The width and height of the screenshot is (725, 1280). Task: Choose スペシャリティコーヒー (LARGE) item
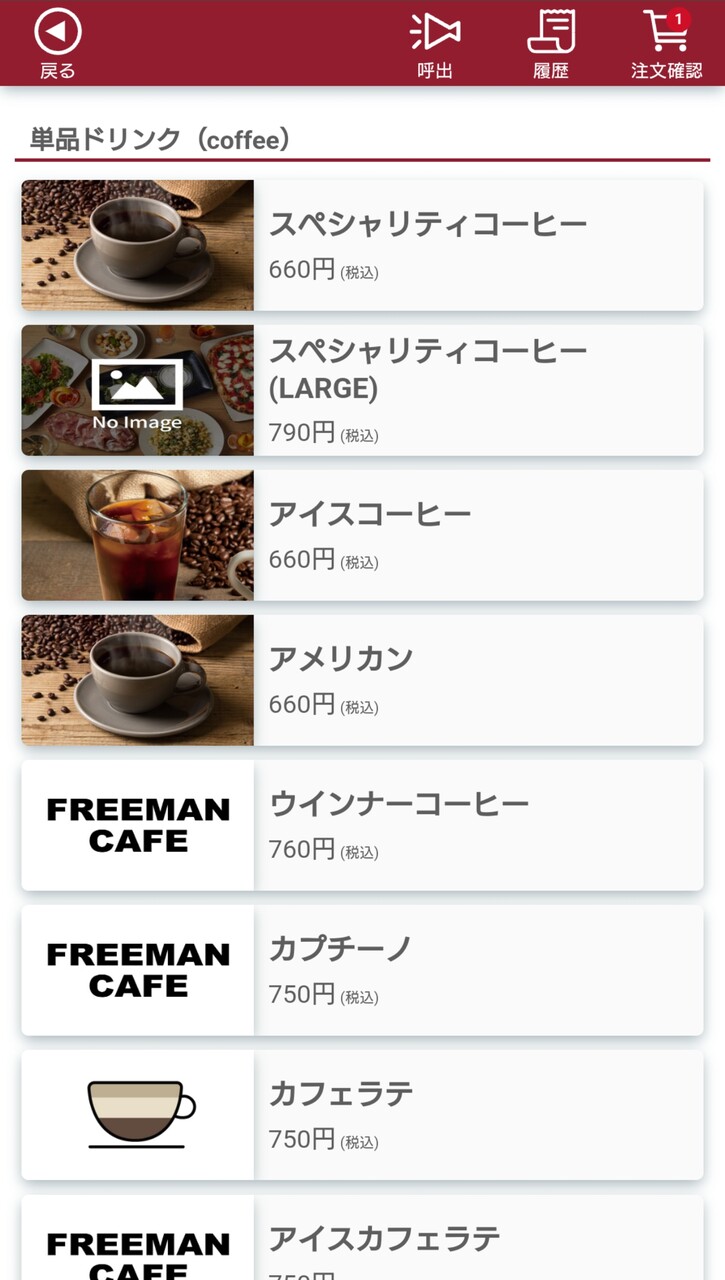pyautogui.click(x=362, y=390)
